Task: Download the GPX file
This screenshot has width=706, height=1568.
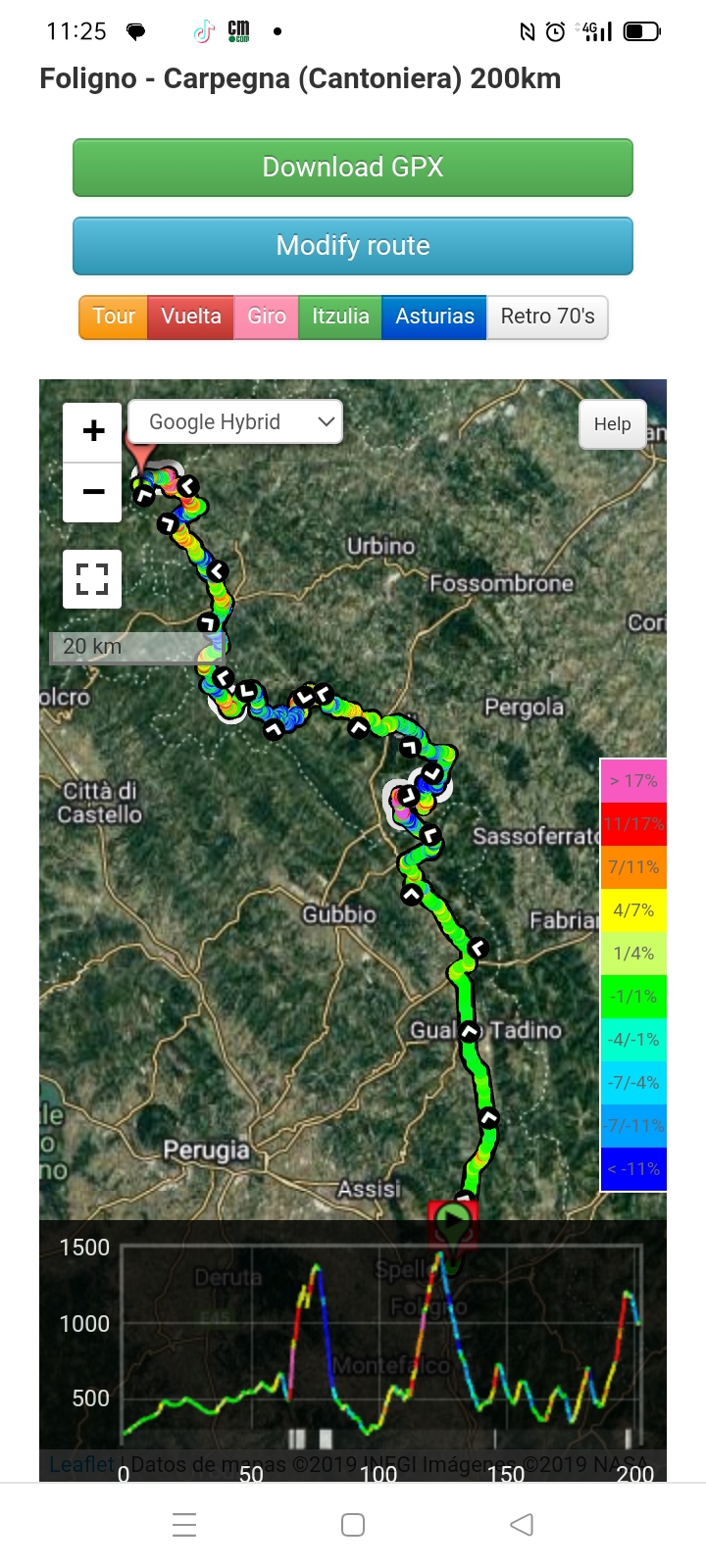Action: tap(353, 168)
